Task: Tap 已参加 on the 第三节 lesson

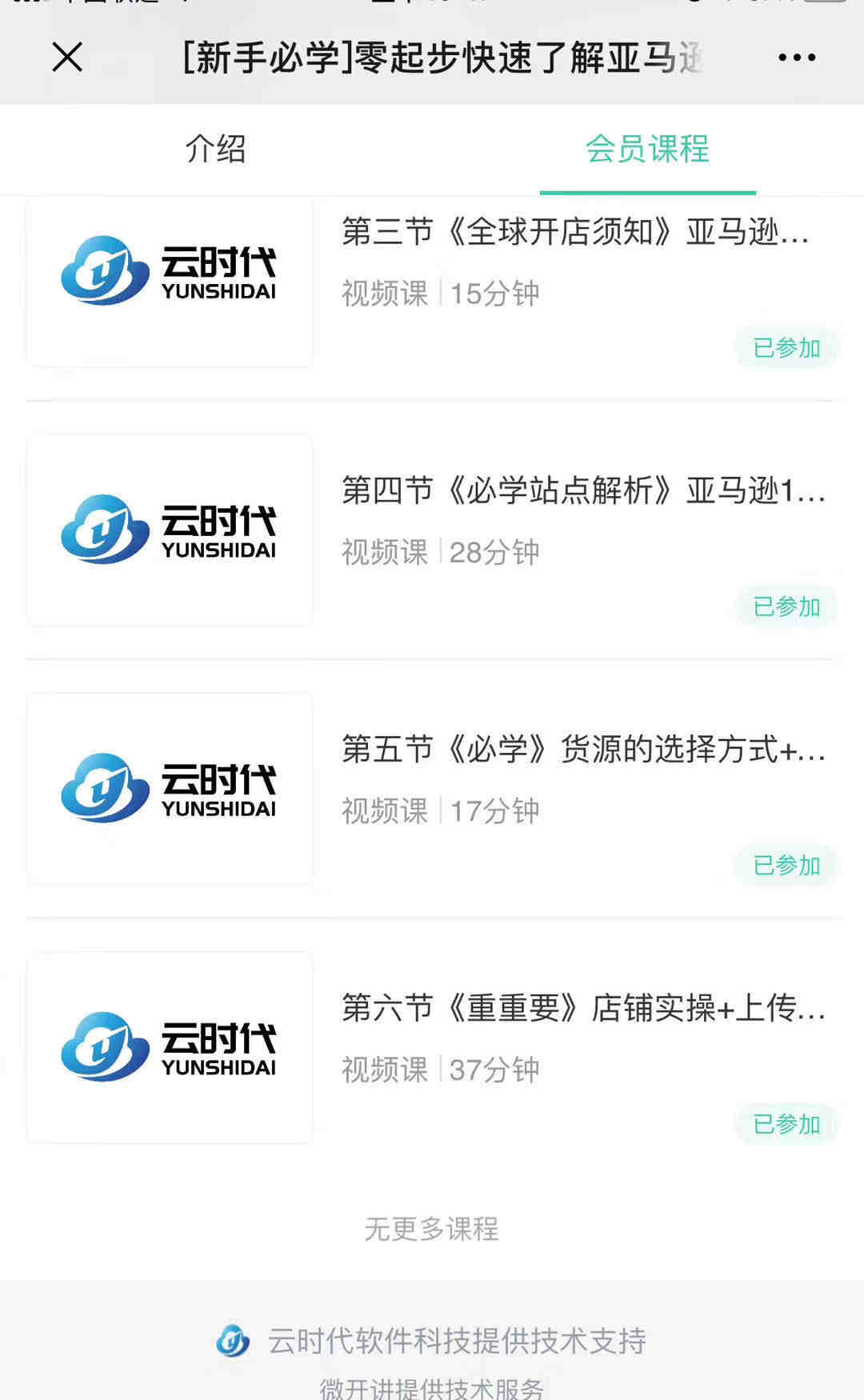Action: coord(786,348)
